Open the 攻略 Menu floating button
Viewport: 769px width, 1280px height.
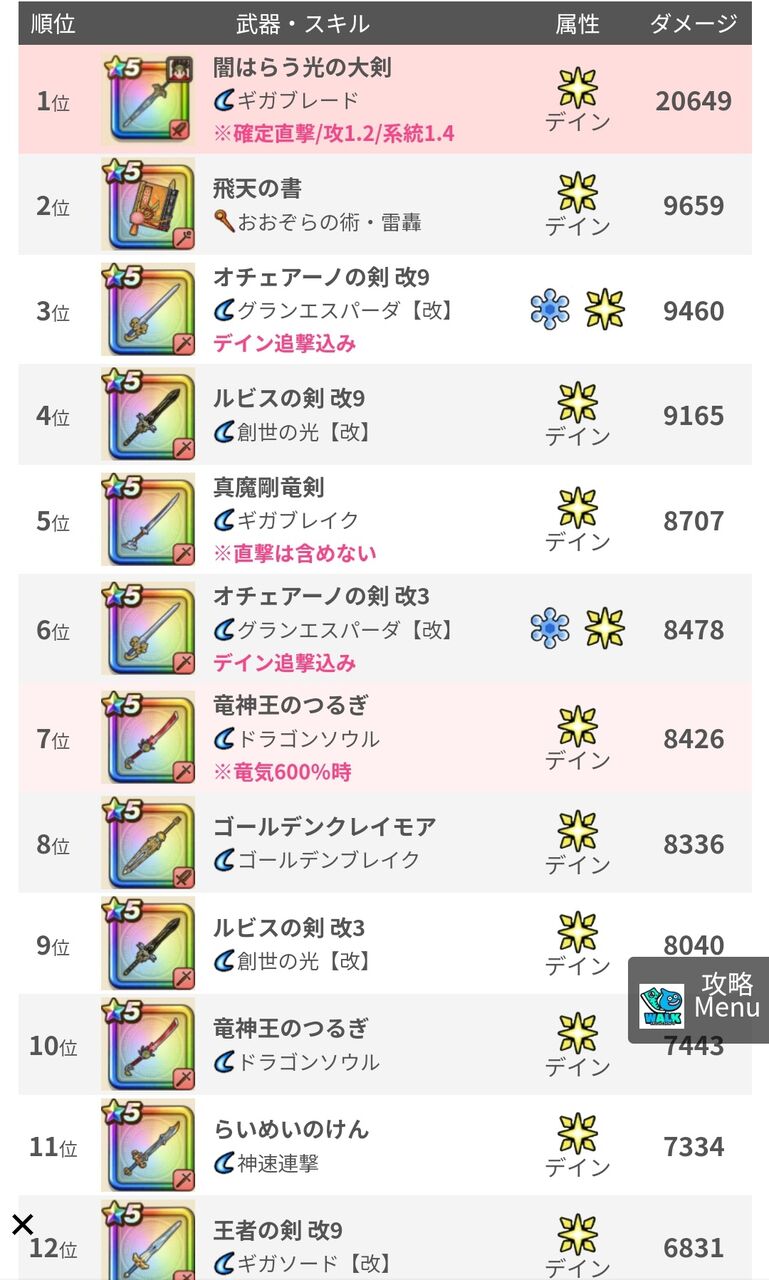(x=699, y=1000)
